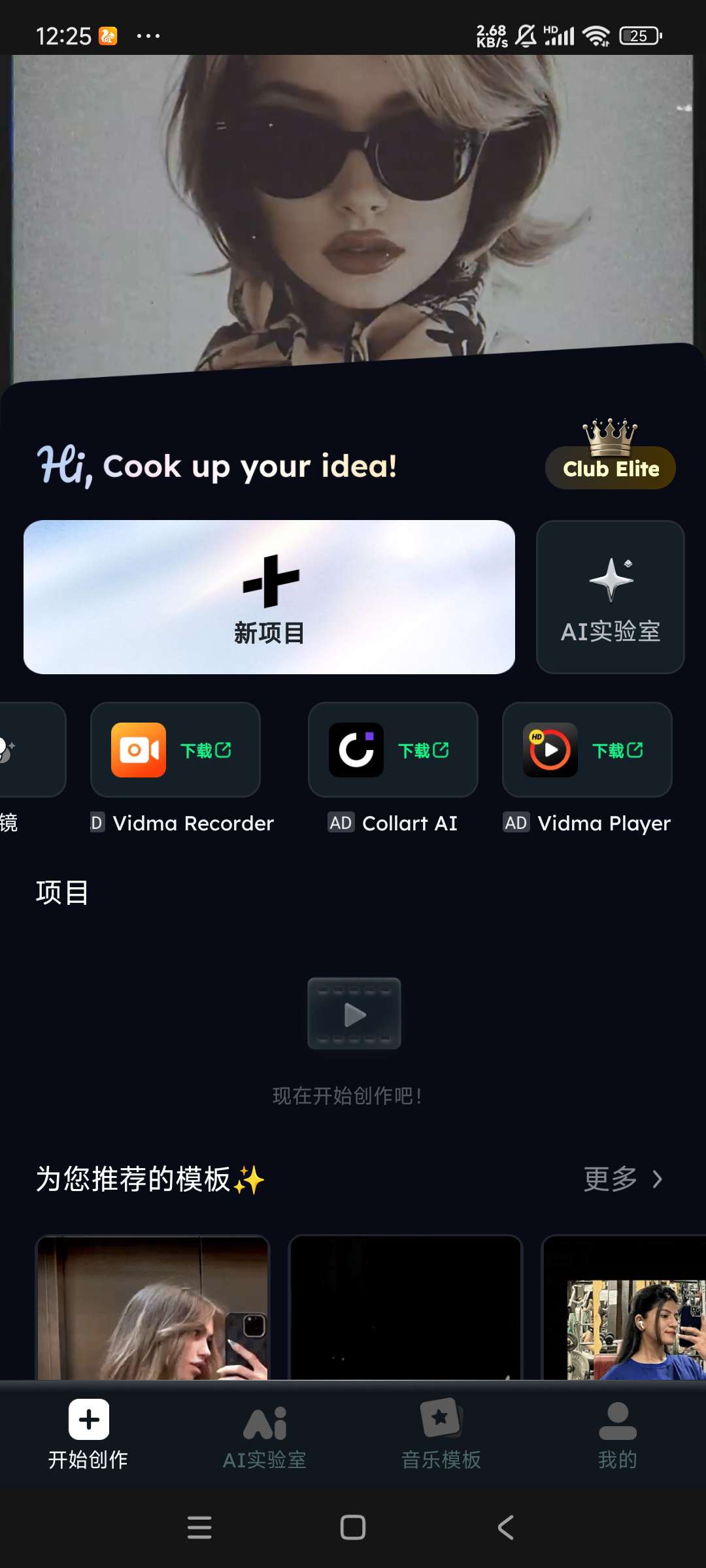
Task: Open Club Elite membership
Action: pos(610,468)
